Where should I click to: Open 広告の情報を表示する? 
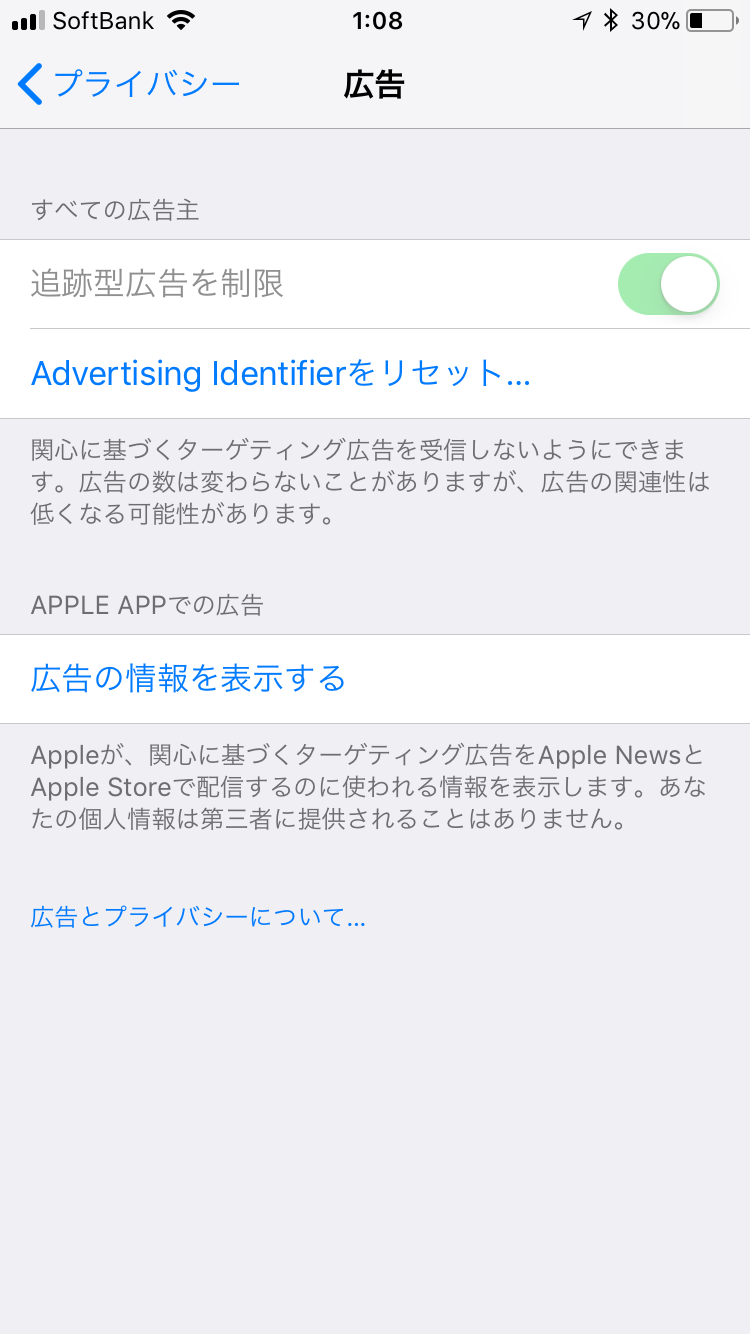pos(188,679)
